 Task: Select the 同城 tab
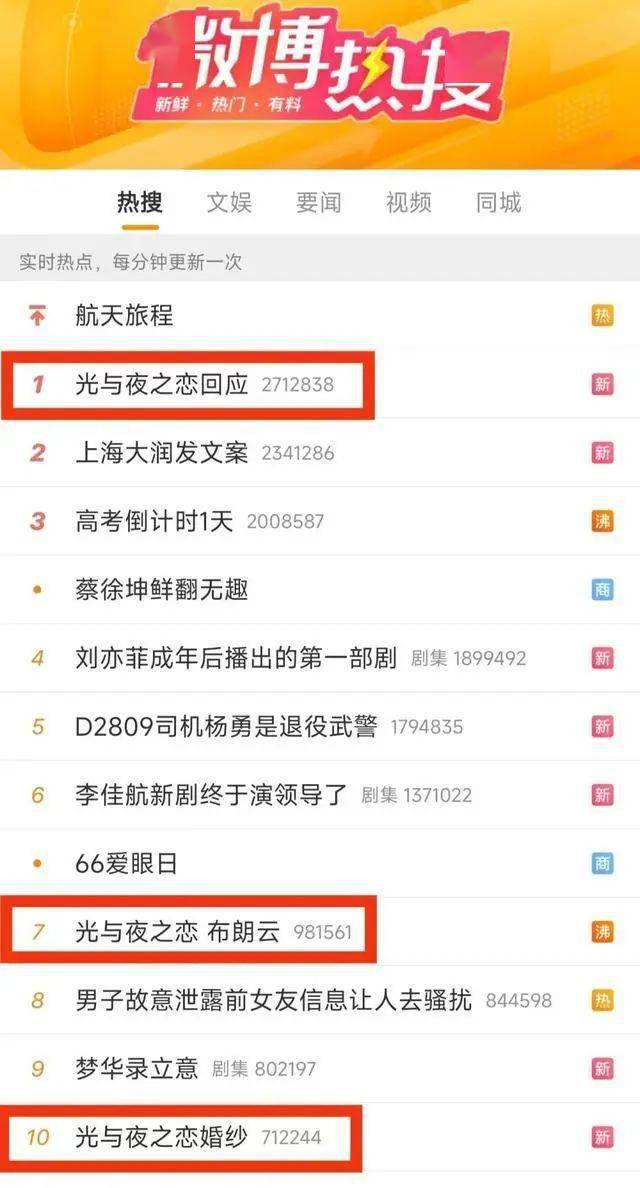498,203
